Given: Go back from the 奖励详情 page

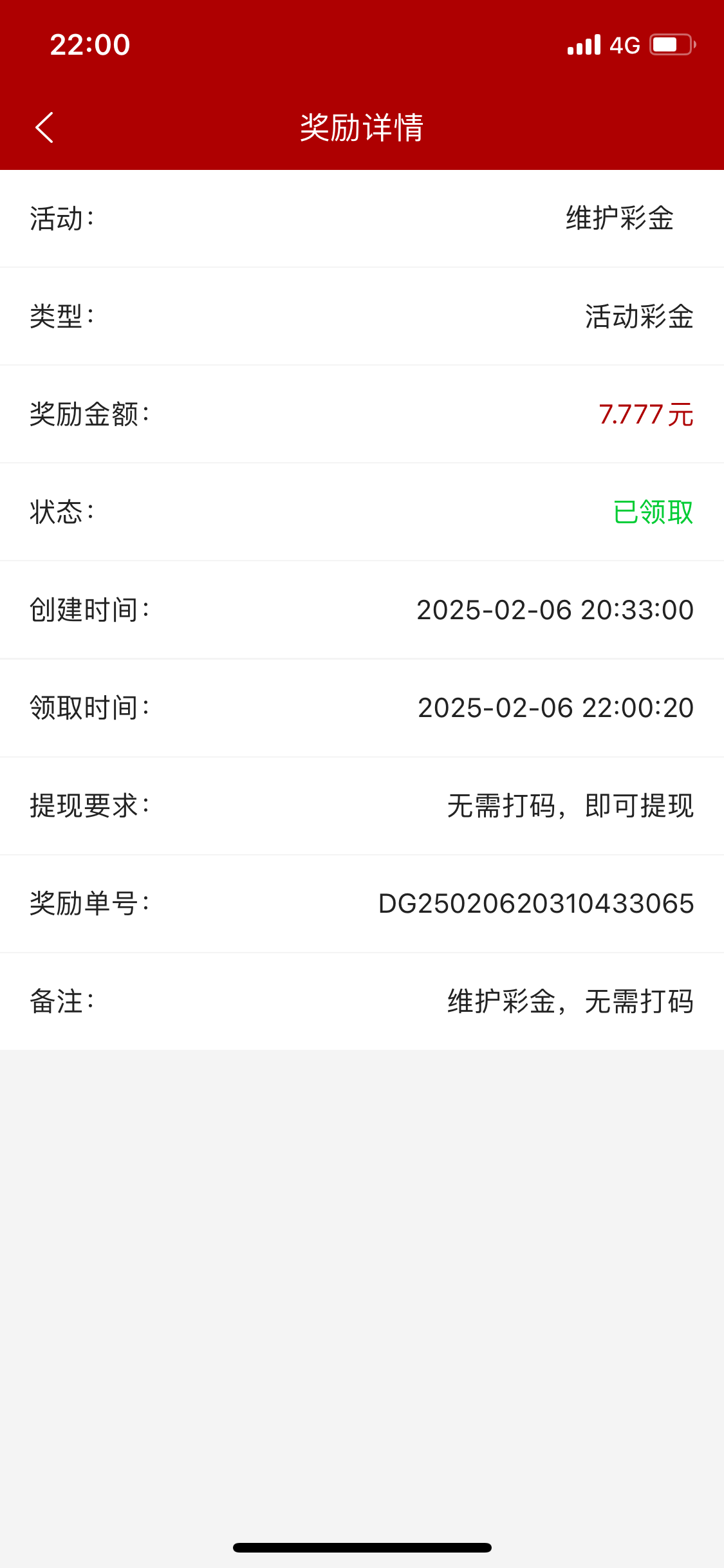Looking at the screenshot, I should pyautogui.click(x=44, y=127).
